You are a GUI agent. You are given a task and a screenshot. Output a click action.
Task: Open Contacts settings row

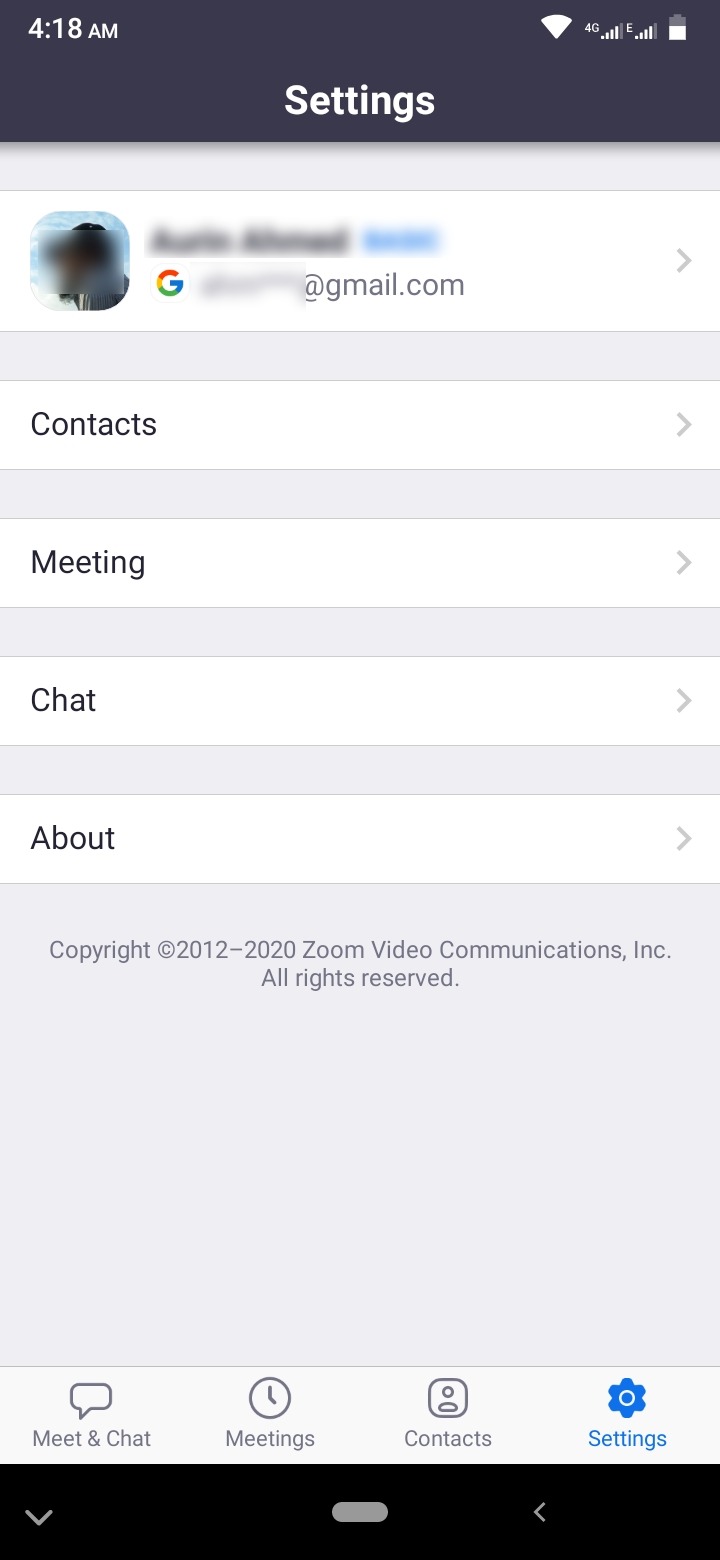(x=360, y=425)
